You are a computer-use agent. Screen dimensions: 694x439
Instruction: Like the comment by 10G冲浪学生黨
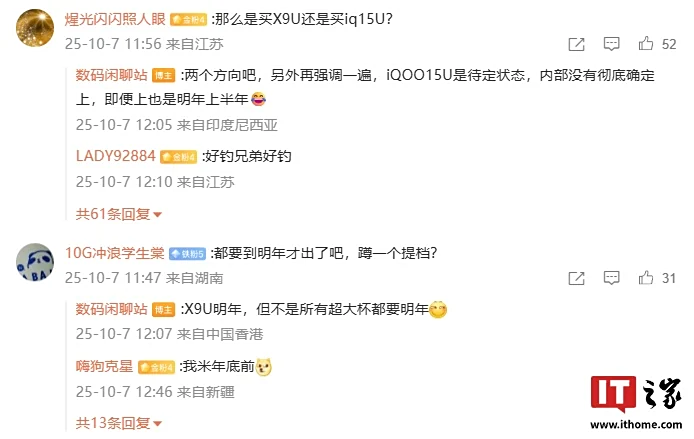click(x=645, y=278)
